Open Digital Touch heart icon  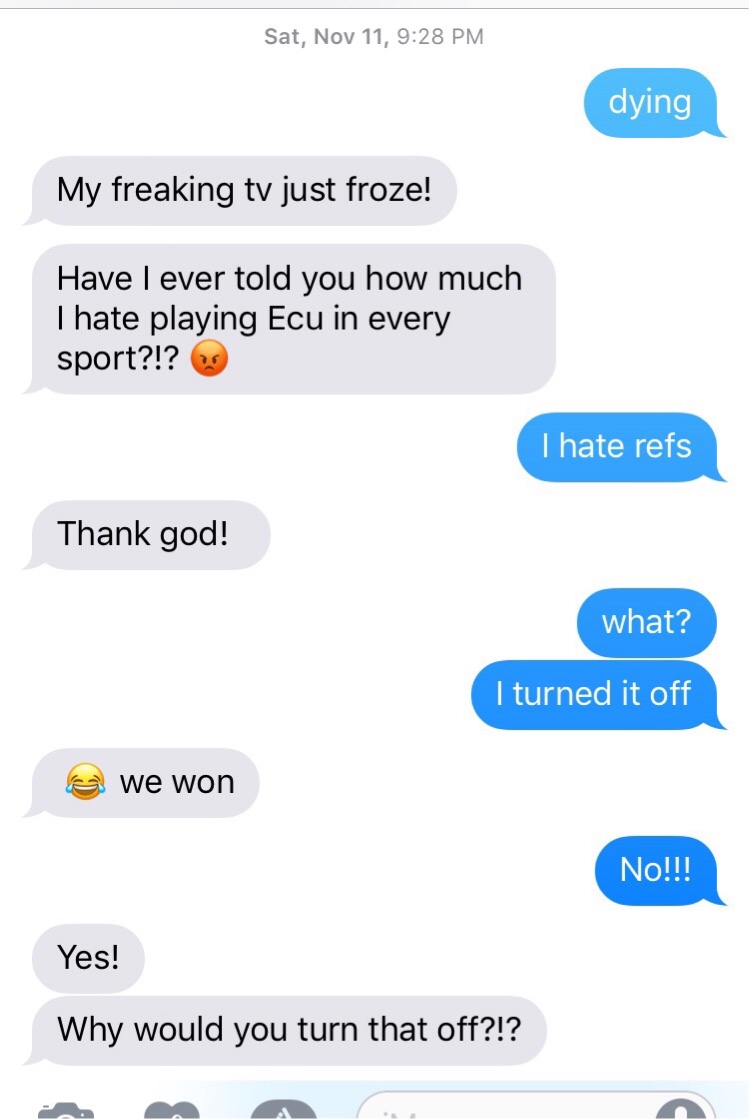(173, 1111)
